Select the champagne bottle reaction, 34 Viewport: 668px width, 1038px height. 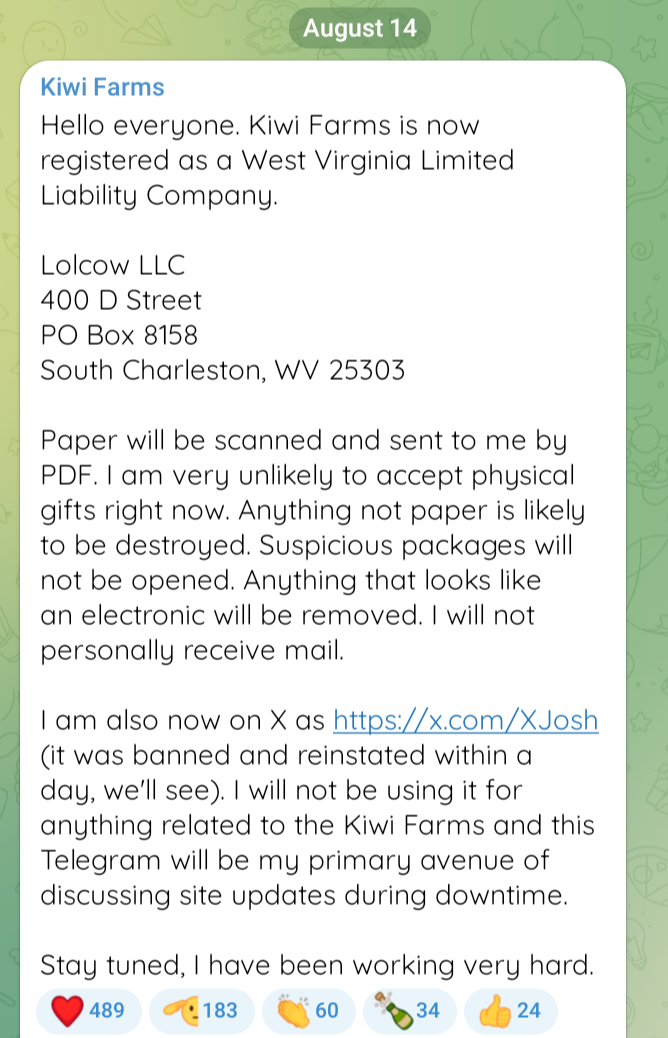coord(410,1010)
